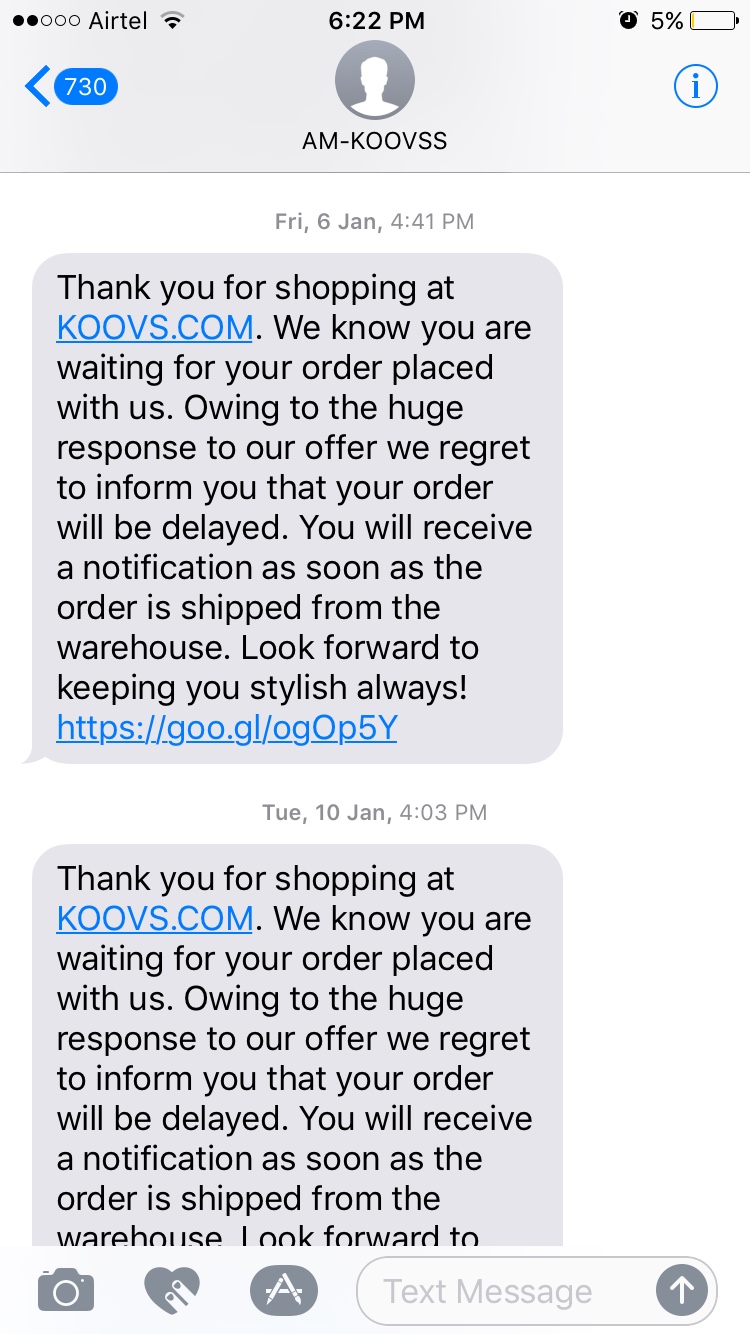
Task: Open KOOVS.COM link in 6 Jan message
Action: (155, 328)
